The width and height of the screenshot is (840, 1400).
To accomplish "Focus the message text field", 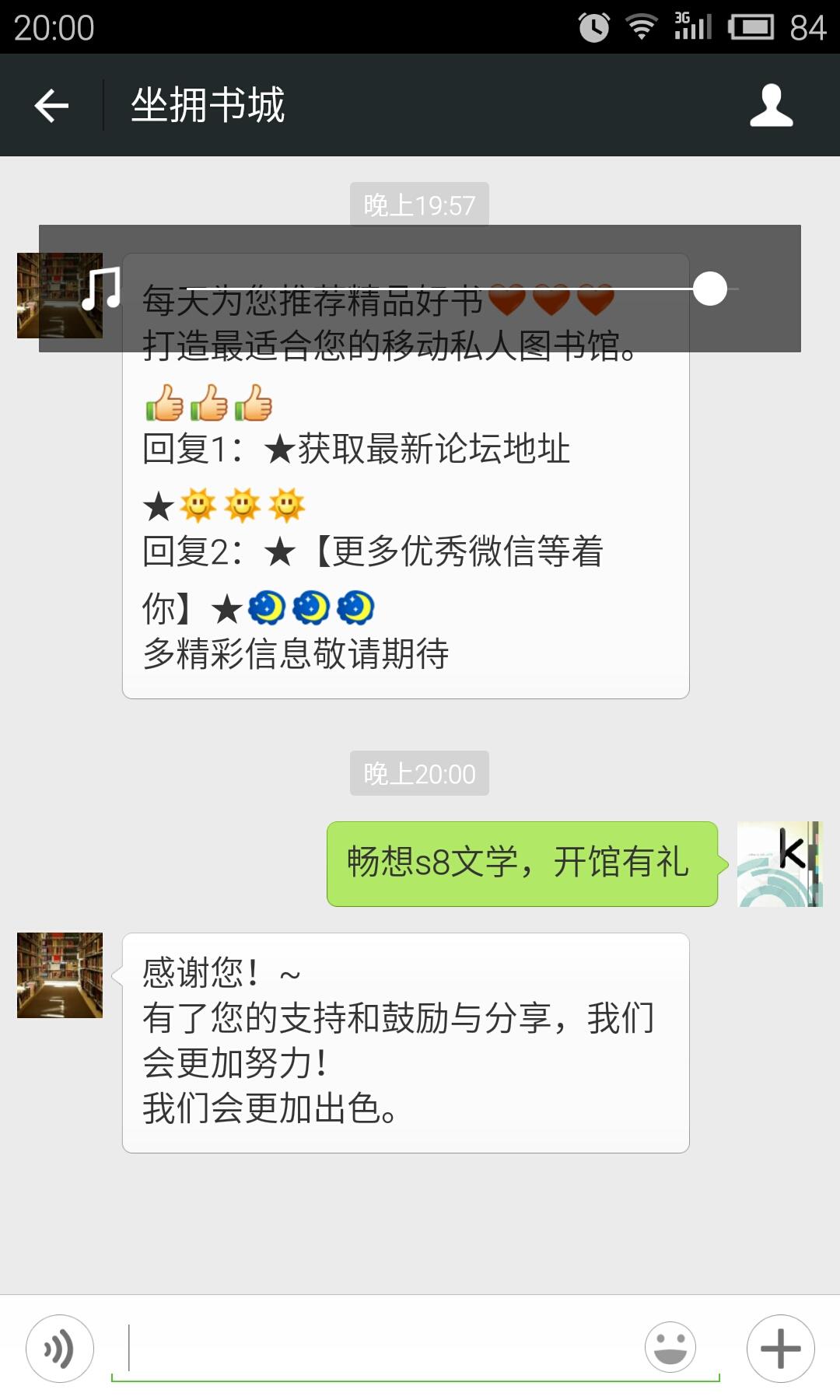I will pos(381,1348).
